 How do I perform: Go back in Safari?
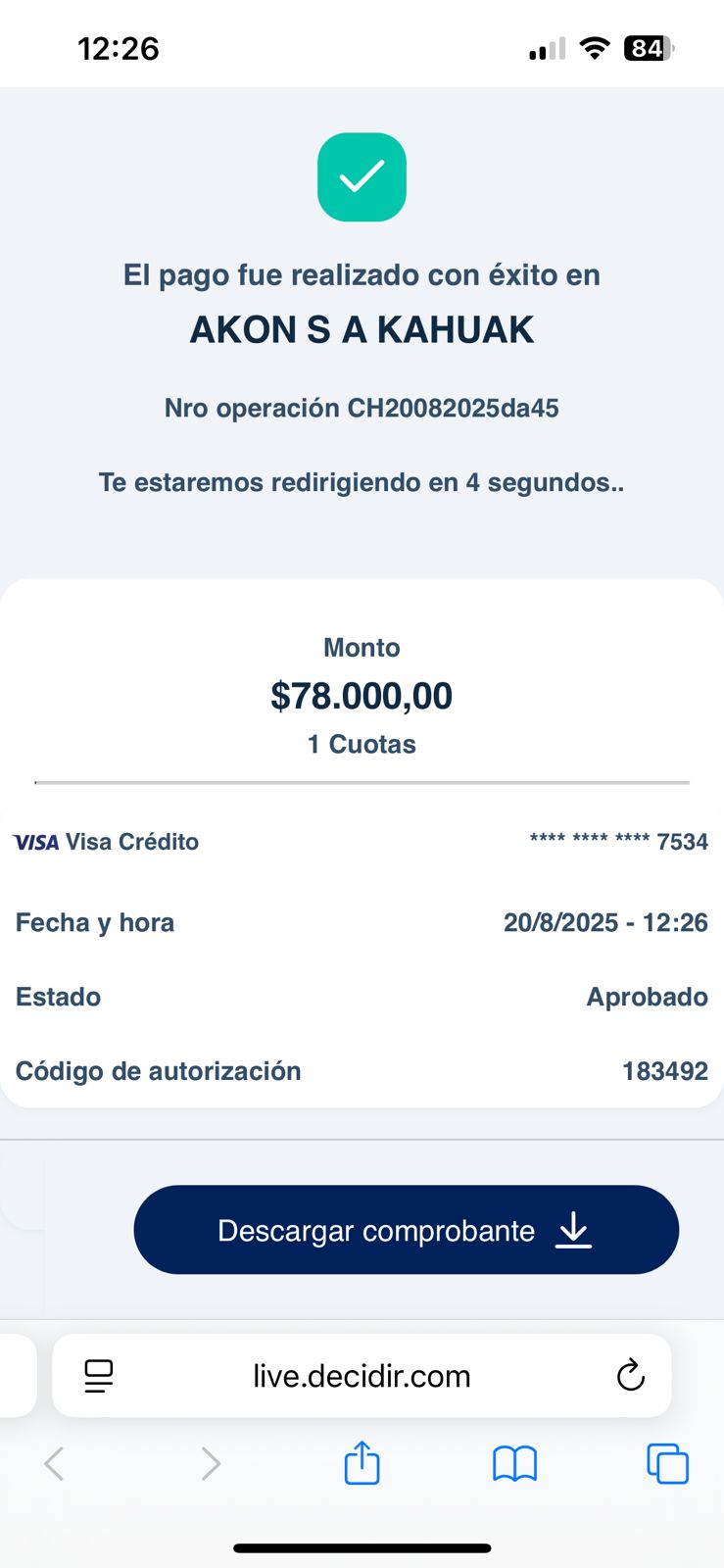54,1464
